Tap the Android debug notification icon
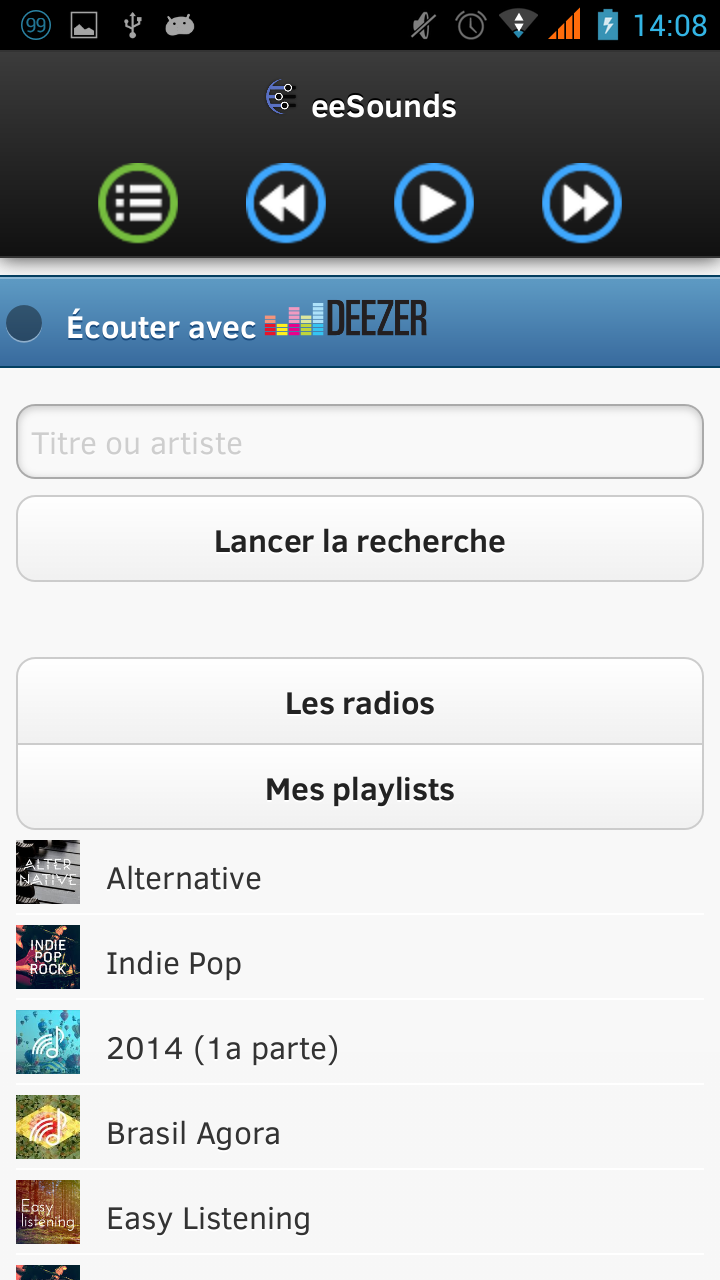 coord(183,24)
